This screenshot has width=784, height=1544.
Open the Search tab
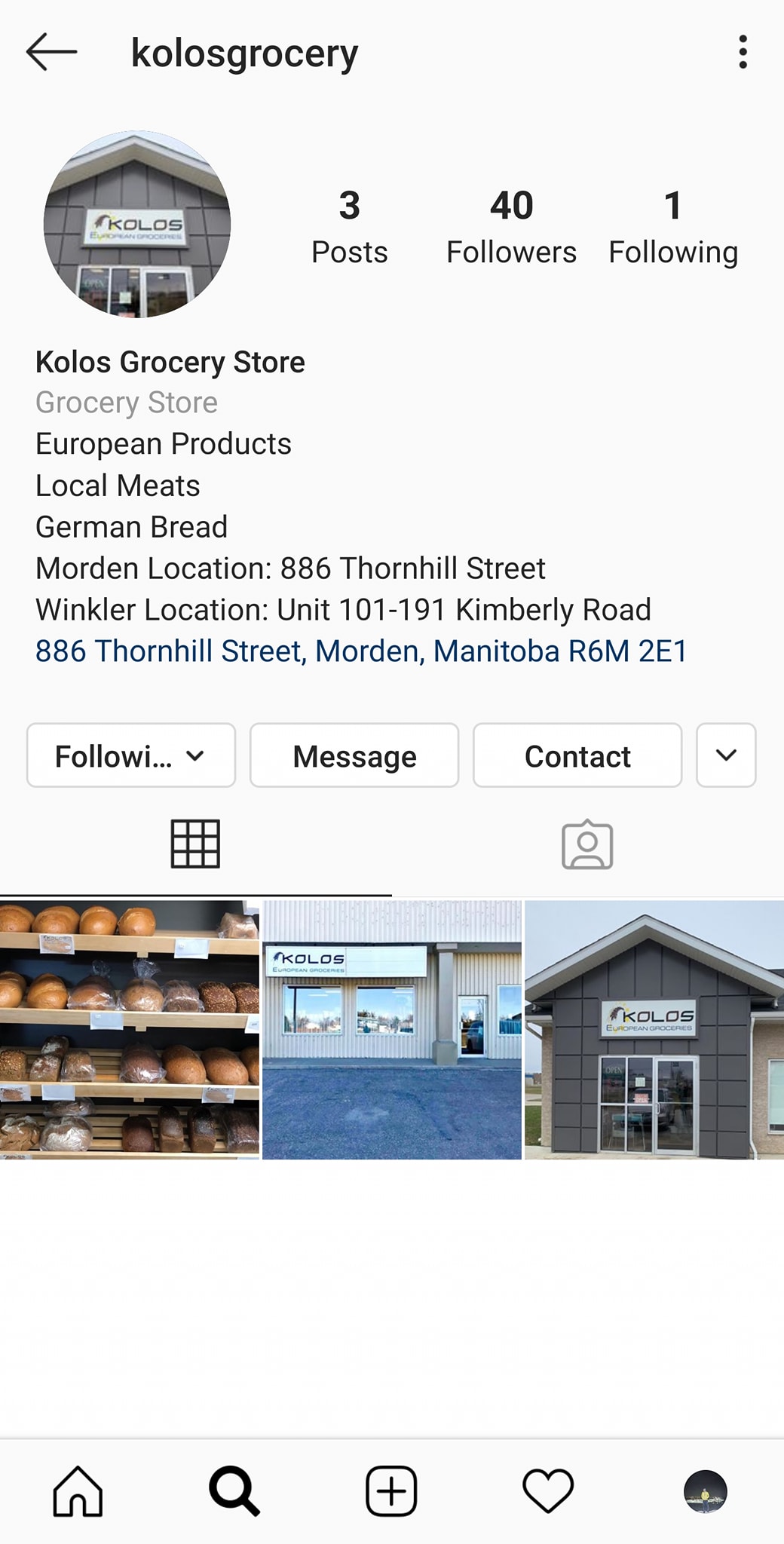click(x=234, y=1491)
